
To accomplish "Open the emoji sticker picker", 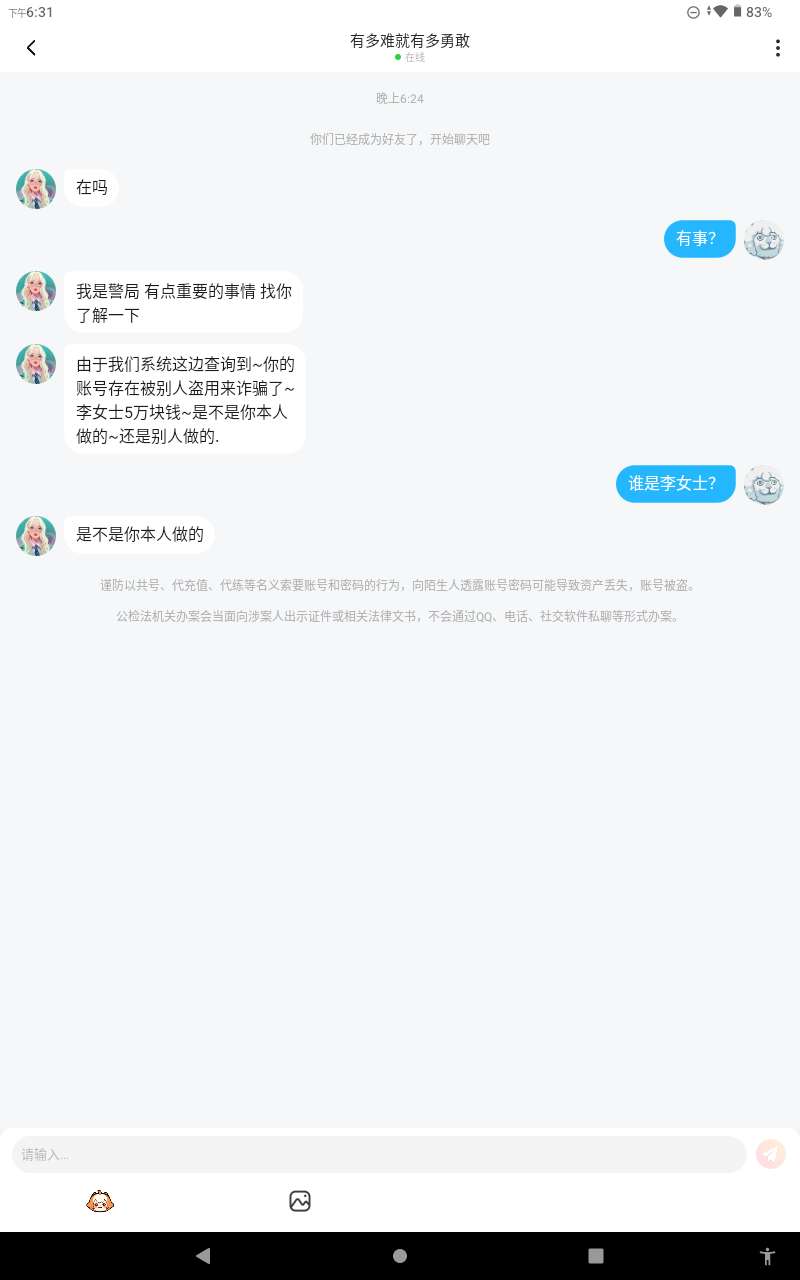I will coord(100,1201).
